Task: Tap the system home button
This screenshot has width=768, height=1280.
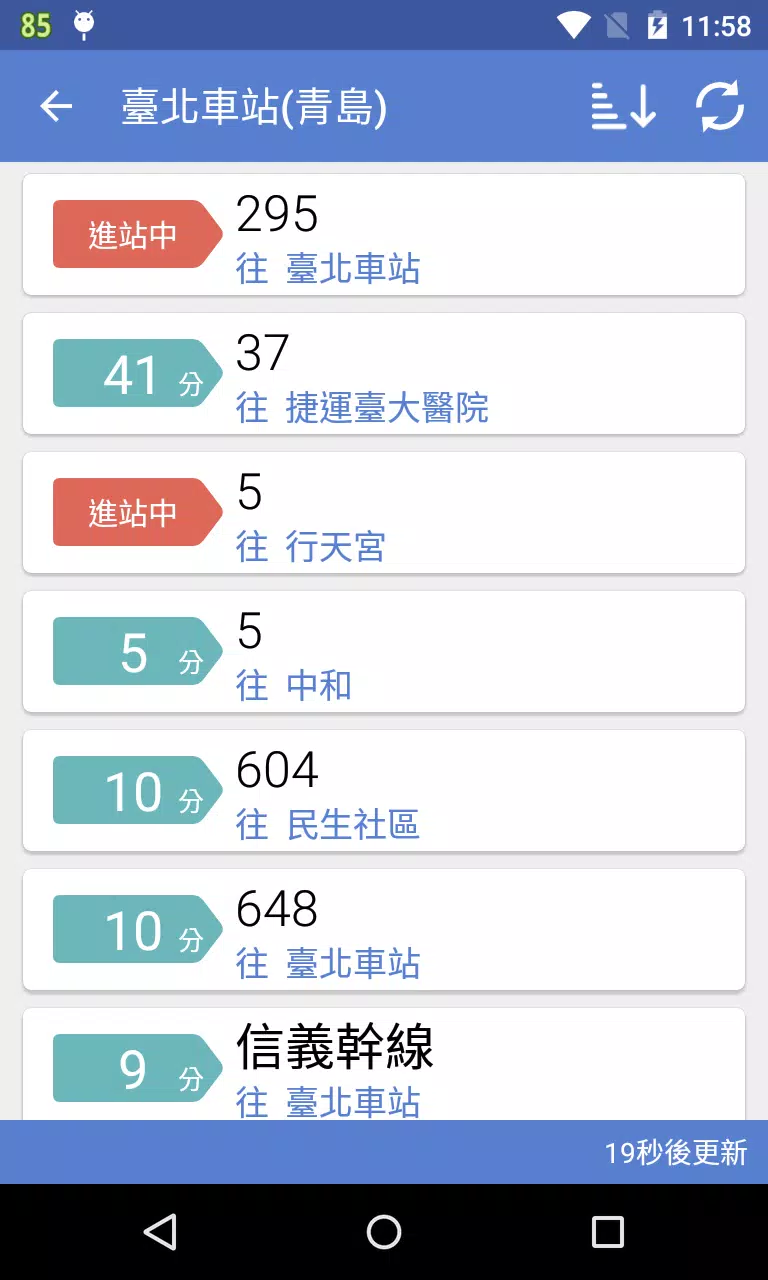Action: 384,1232
